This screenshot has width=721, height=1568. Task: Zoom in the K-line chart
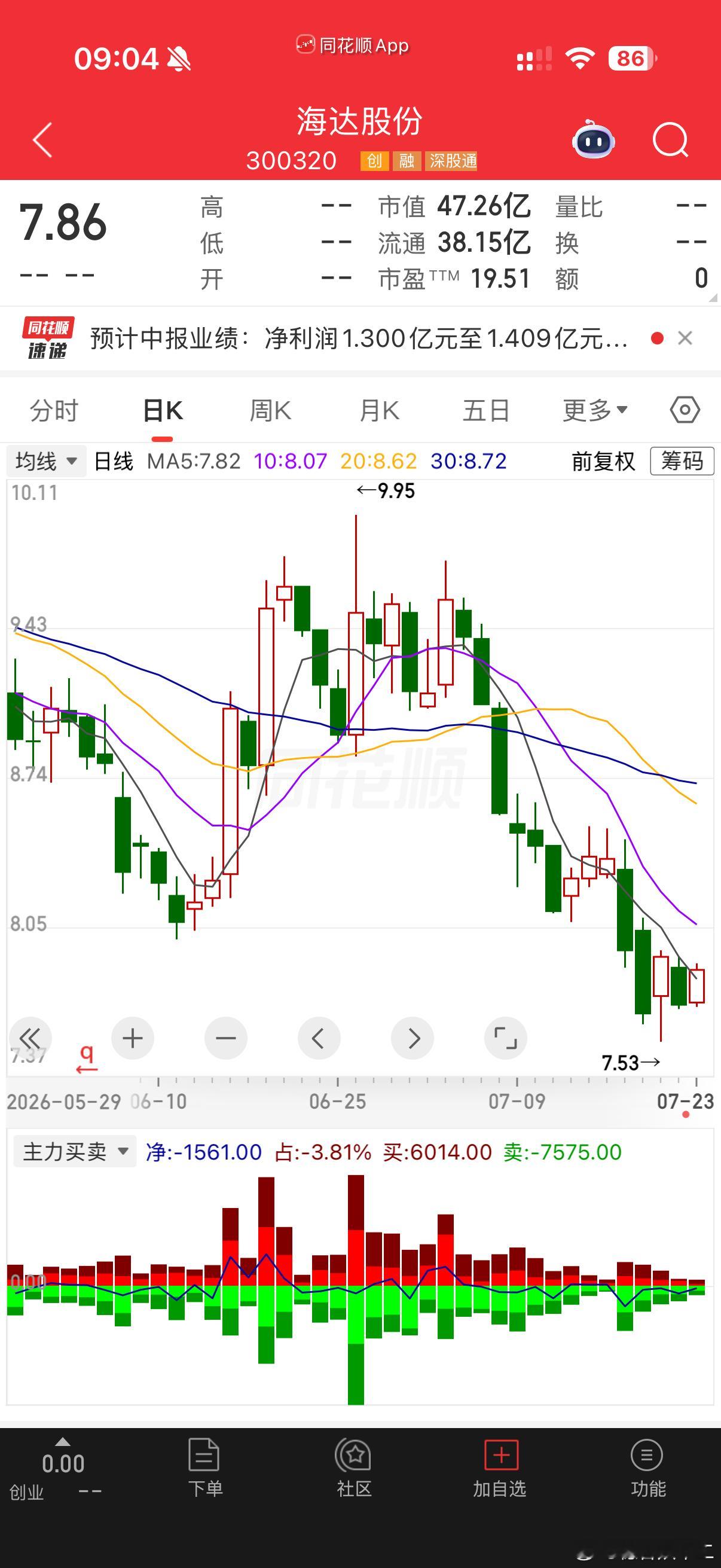coord(133,1038)
